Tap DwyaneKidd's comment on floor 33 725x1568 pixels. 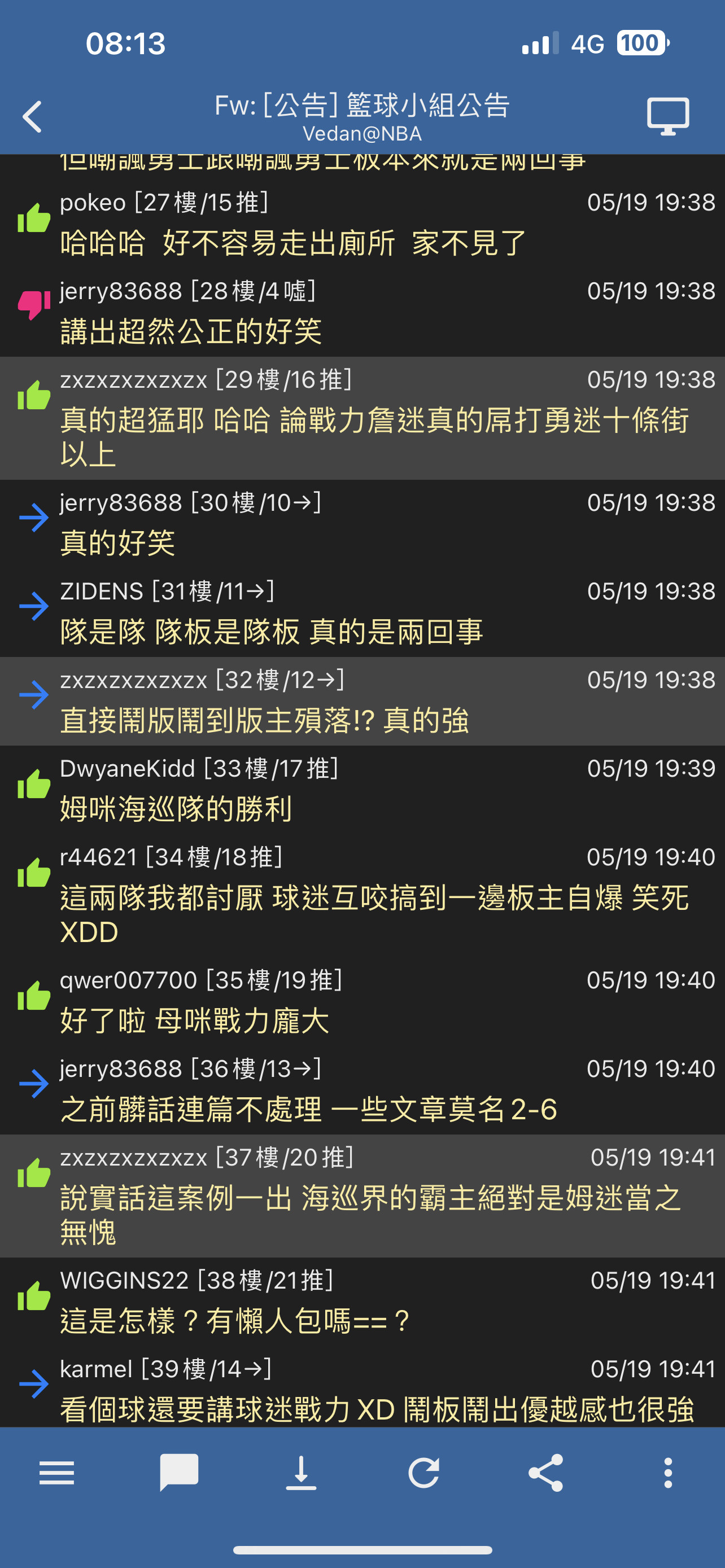pyautogui.click(x=362, y=790)
